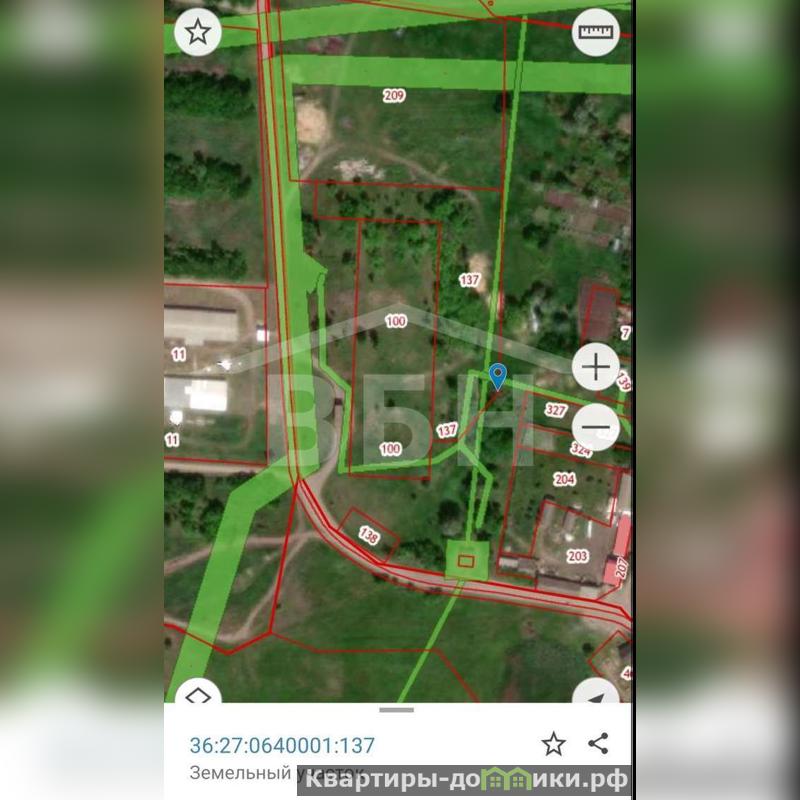Zoom in on the map
Viewport: 800px width, 800px height.
[x=596, y=368]
